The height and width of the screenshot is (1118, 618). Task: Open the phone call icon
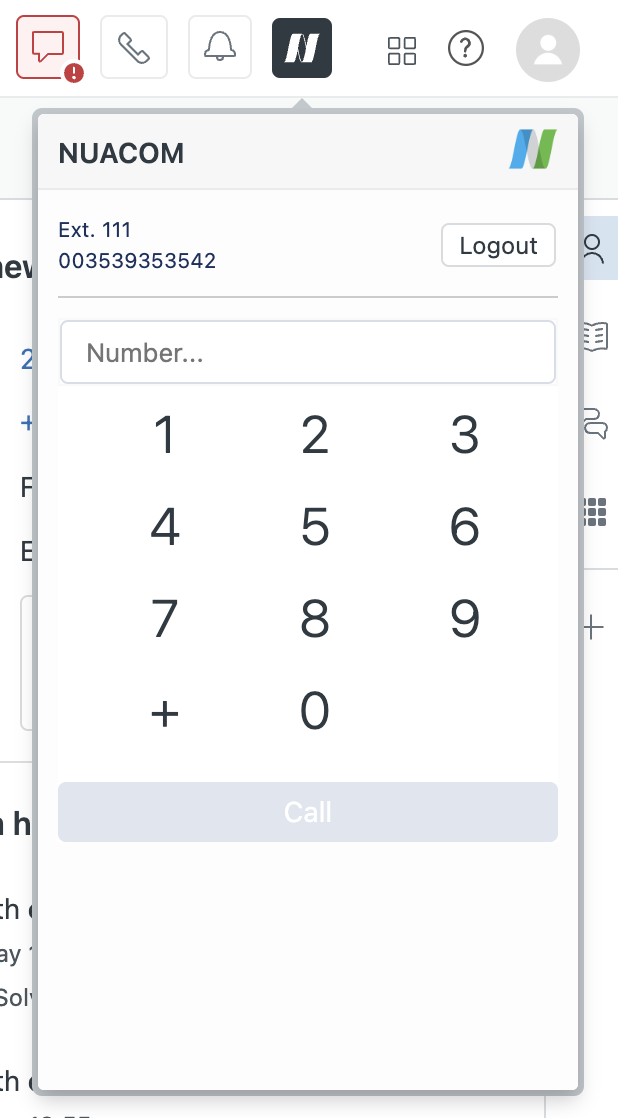pos(134,48)
